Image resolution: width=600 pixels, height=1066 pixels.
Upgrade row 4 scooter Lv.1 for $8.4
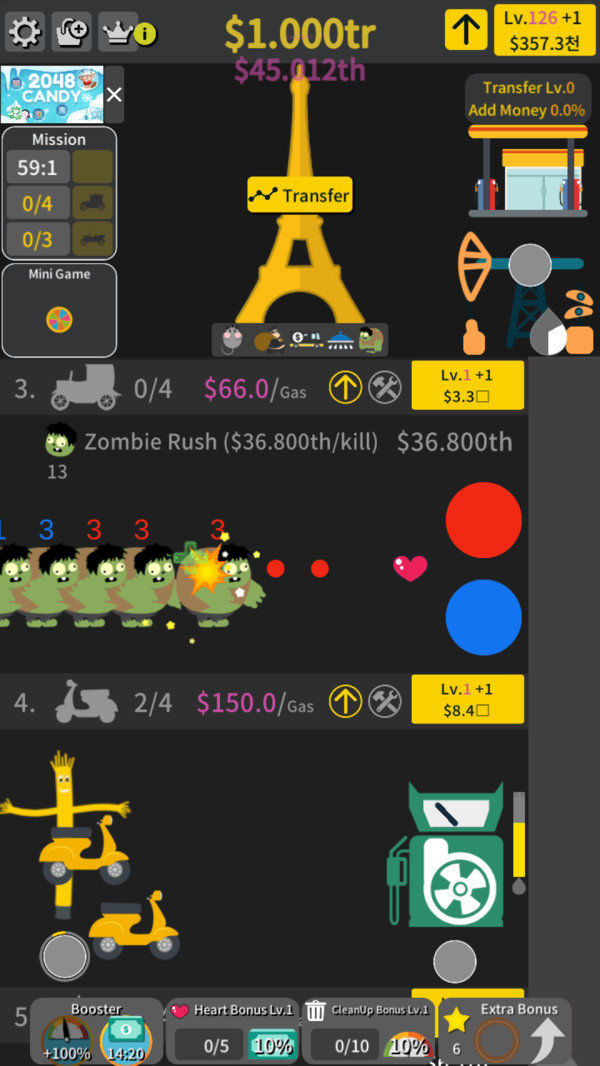pyautogui.click(x=467, y=700)
